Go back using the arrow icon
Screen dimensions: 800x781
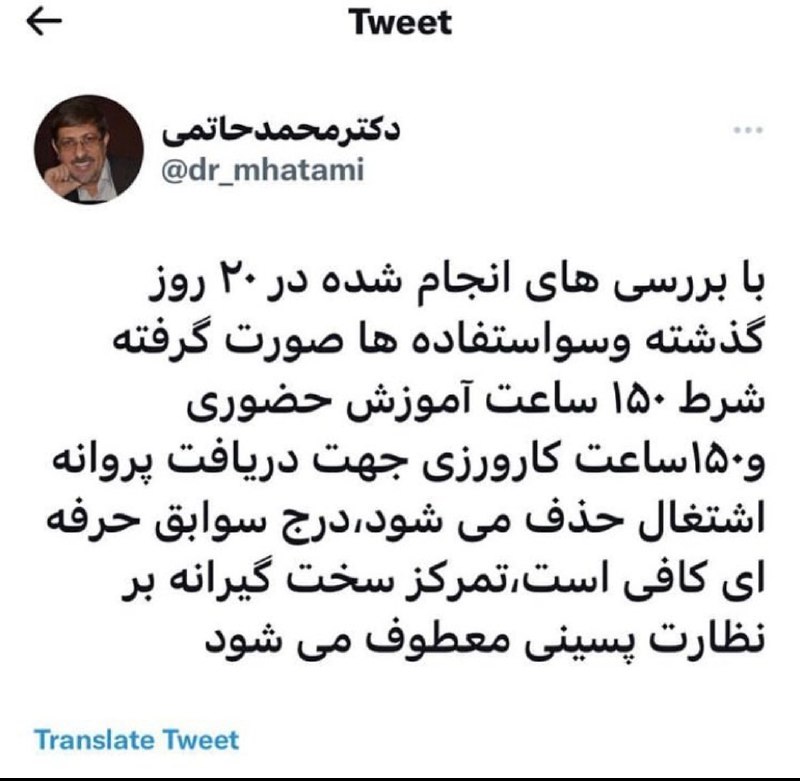coord(47,24)
